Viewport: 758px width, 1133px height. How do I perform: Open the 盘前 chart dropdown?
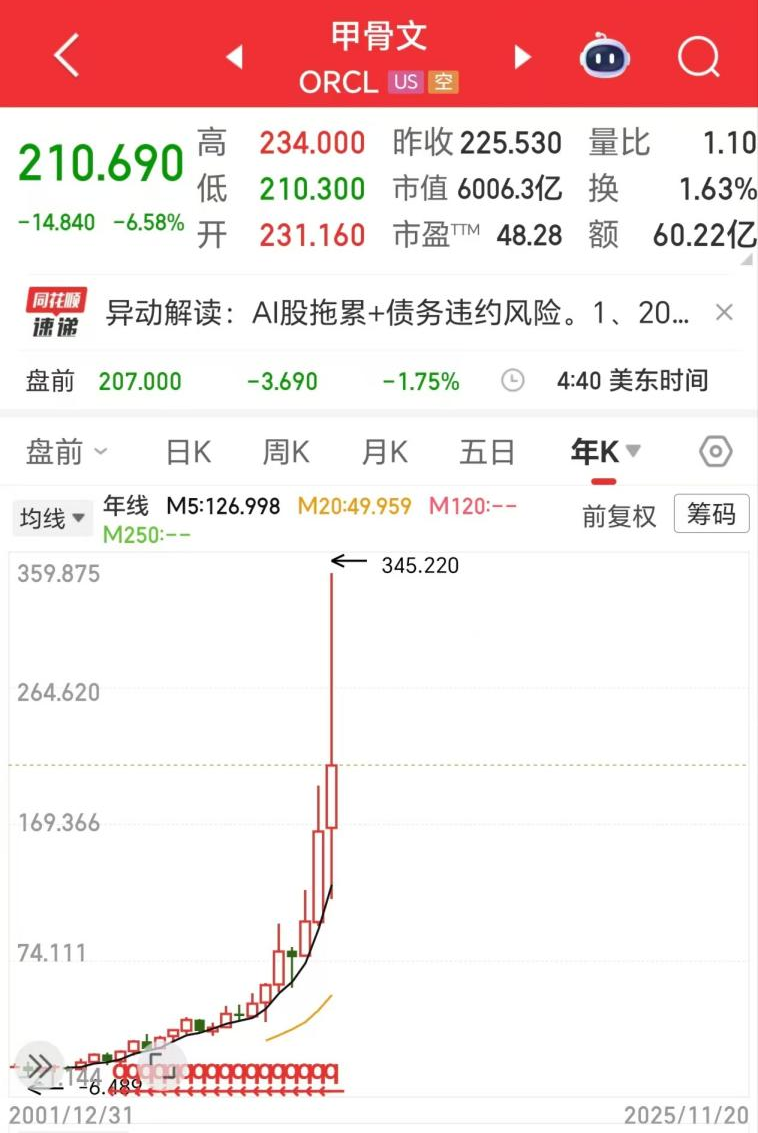coord(66,453)
